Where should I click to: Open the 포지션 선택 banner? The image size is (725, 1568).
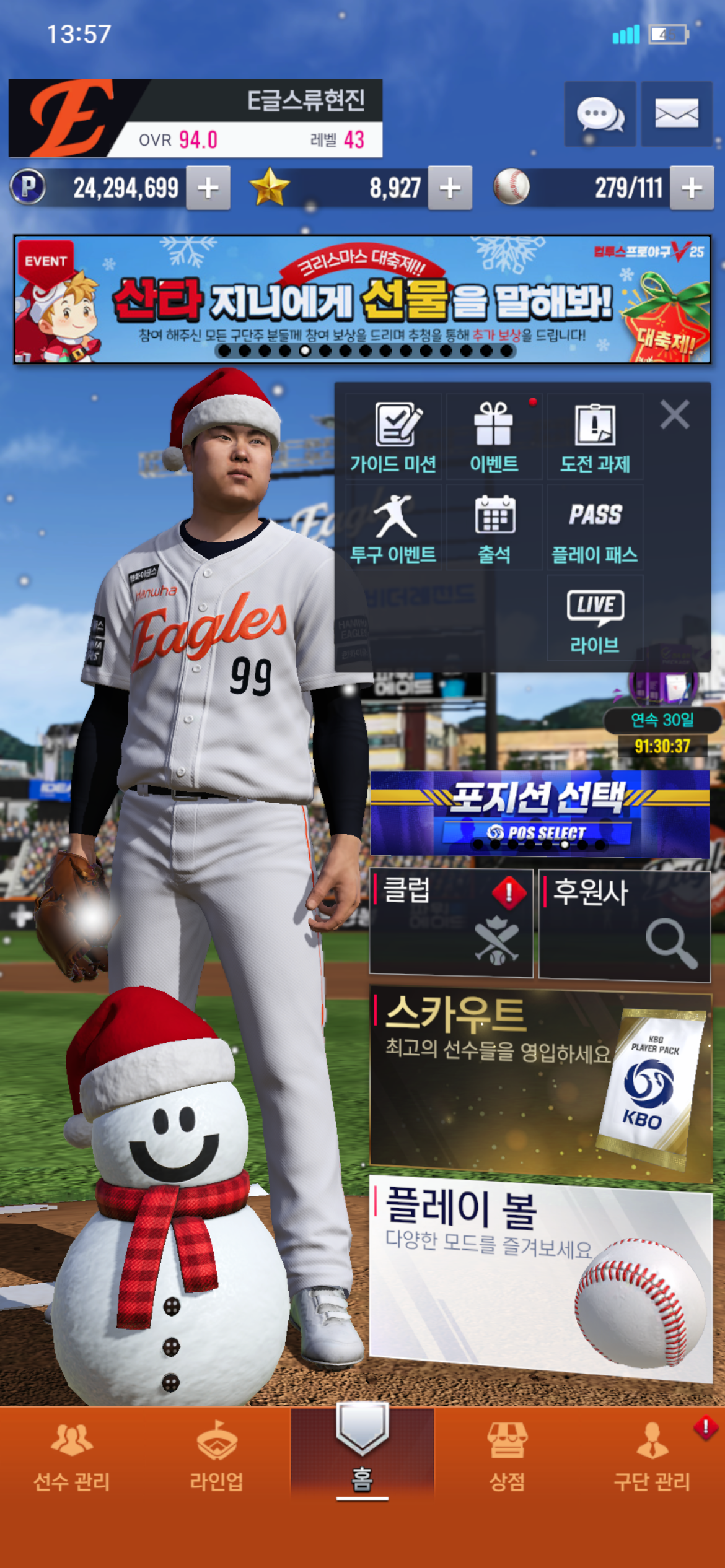pos(539,813)
